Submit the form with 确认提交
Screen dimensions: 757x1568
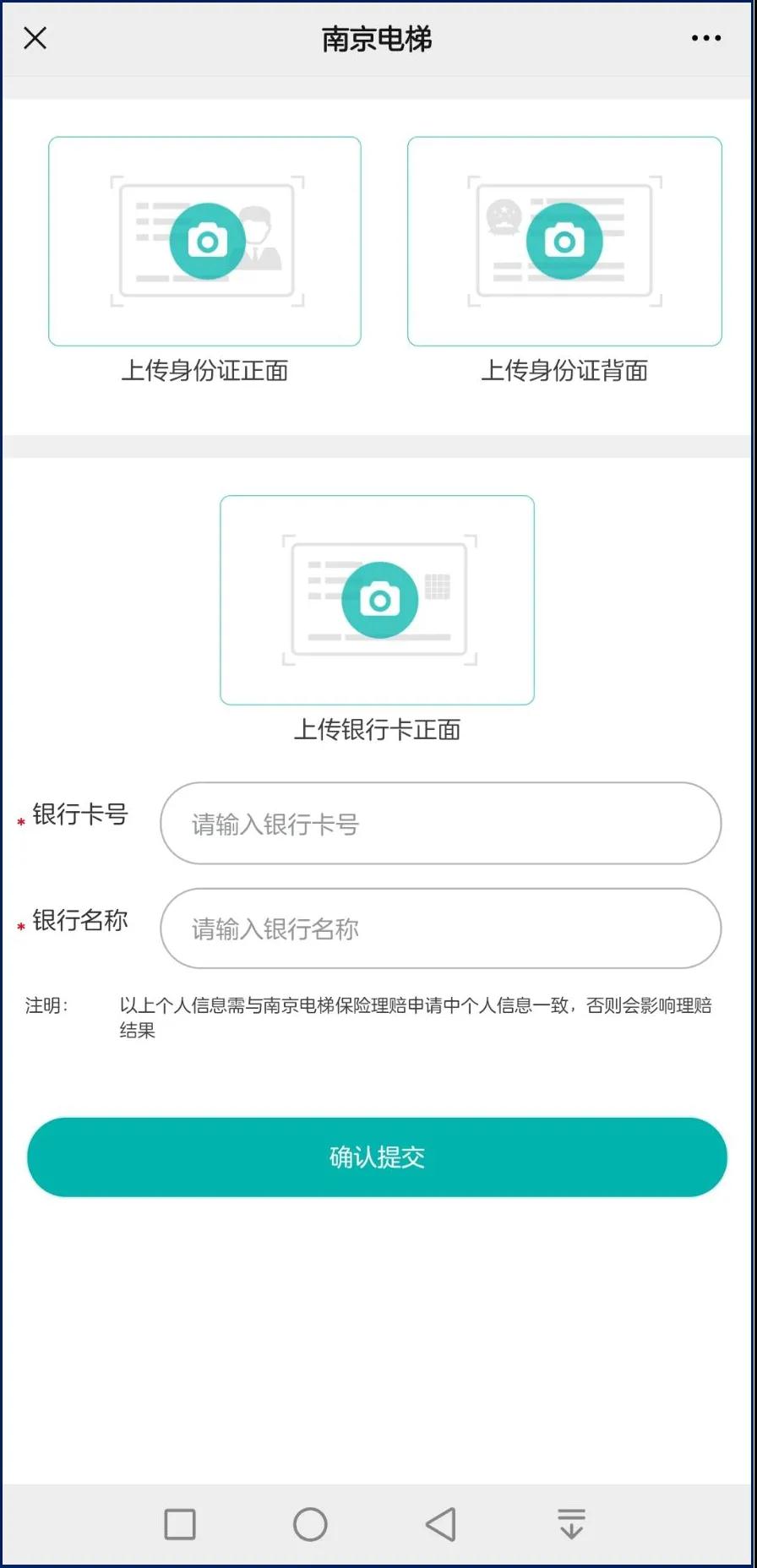click(377, 1157)
